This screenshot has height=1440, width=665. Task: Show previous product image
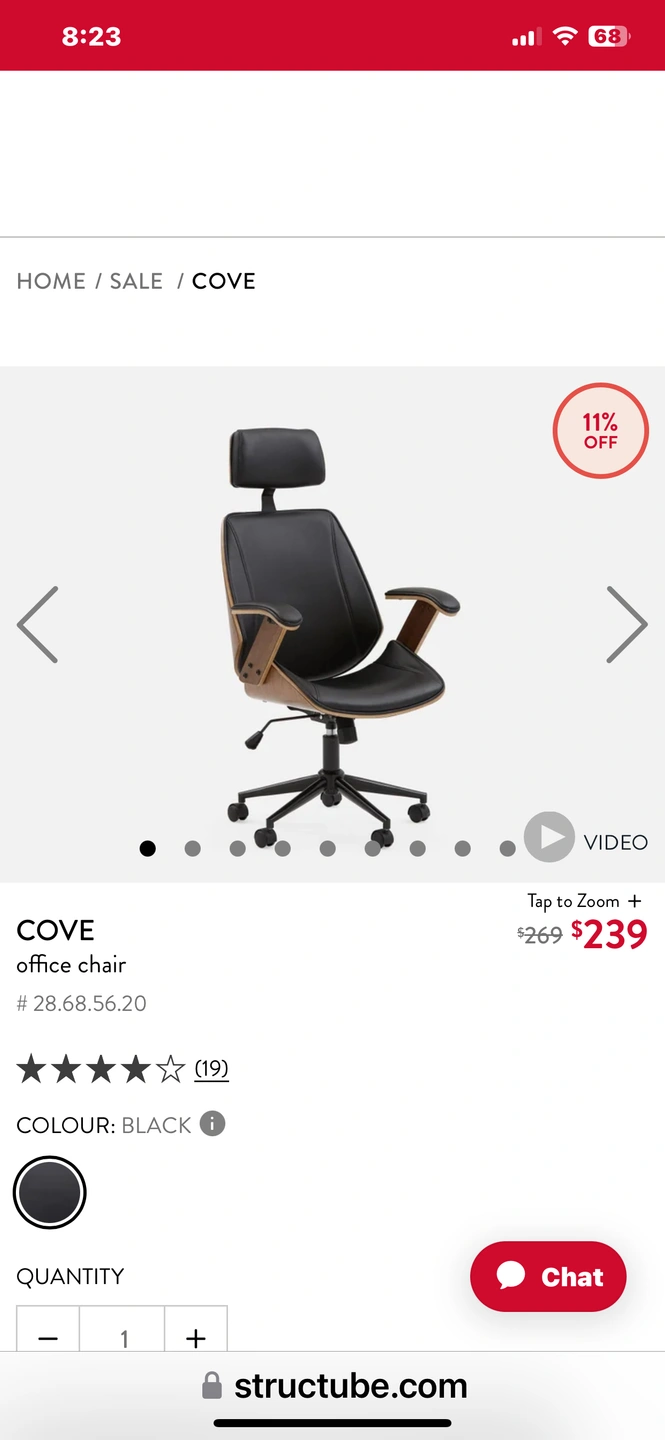pos(38,625)
